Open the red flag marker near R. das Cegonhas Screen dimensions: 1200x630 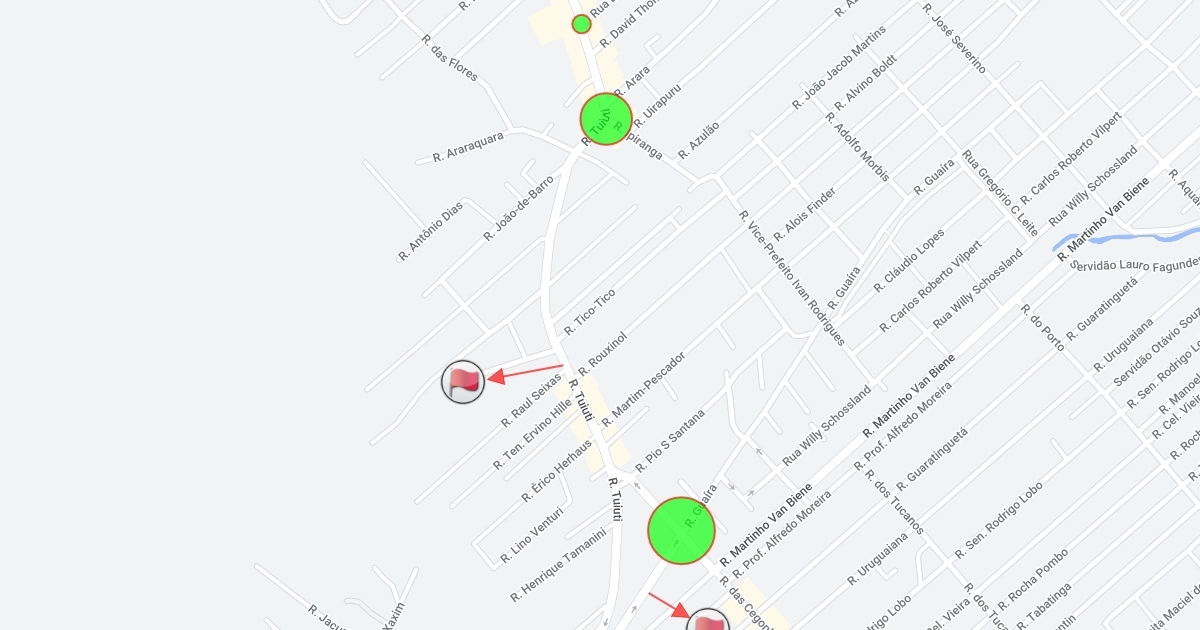coord(708,621)
